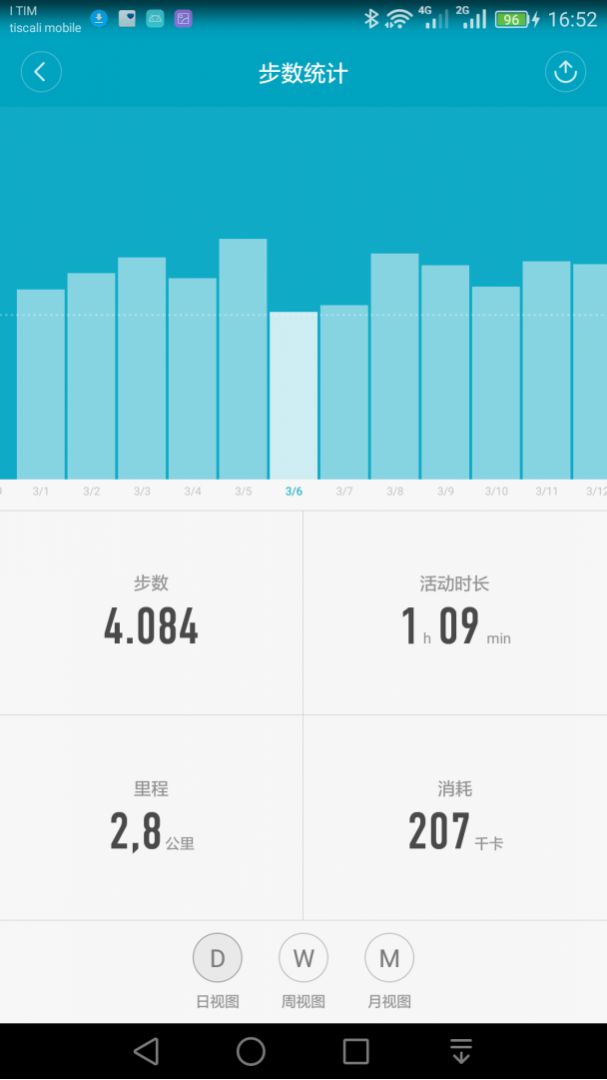607x1080 pixels.
Task: Switch to month view (月视图)
Action: (x=389, y=959)
